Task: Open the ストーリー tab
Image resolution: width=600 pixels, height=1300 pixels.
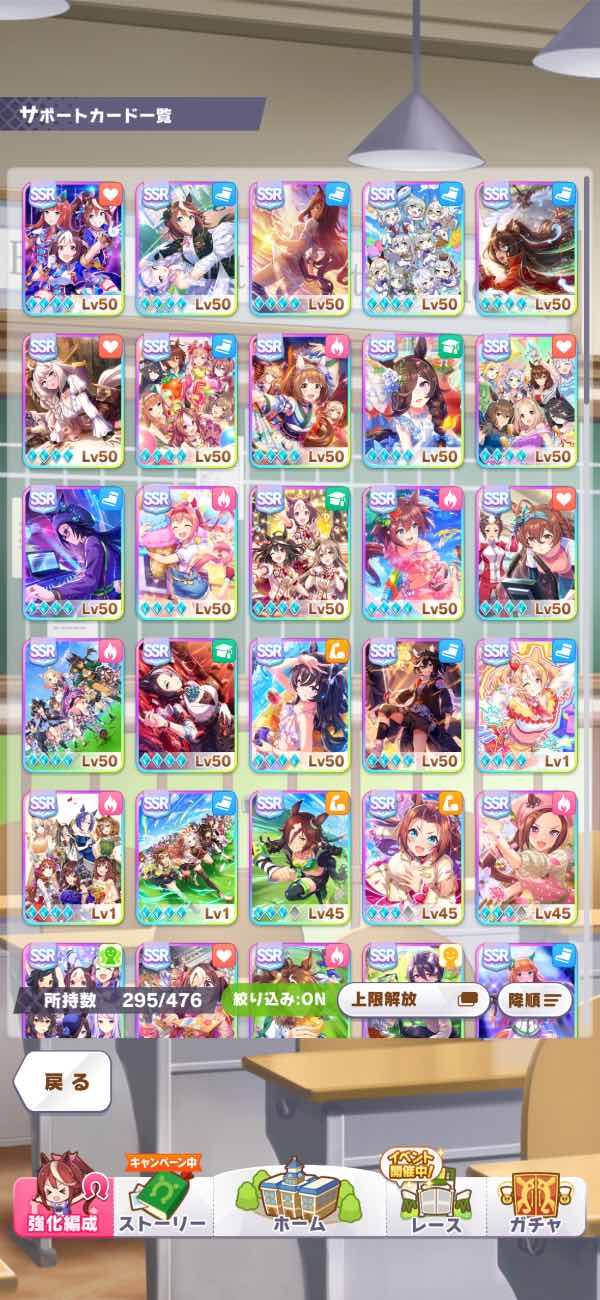Action: click(x=162, y=1207)
